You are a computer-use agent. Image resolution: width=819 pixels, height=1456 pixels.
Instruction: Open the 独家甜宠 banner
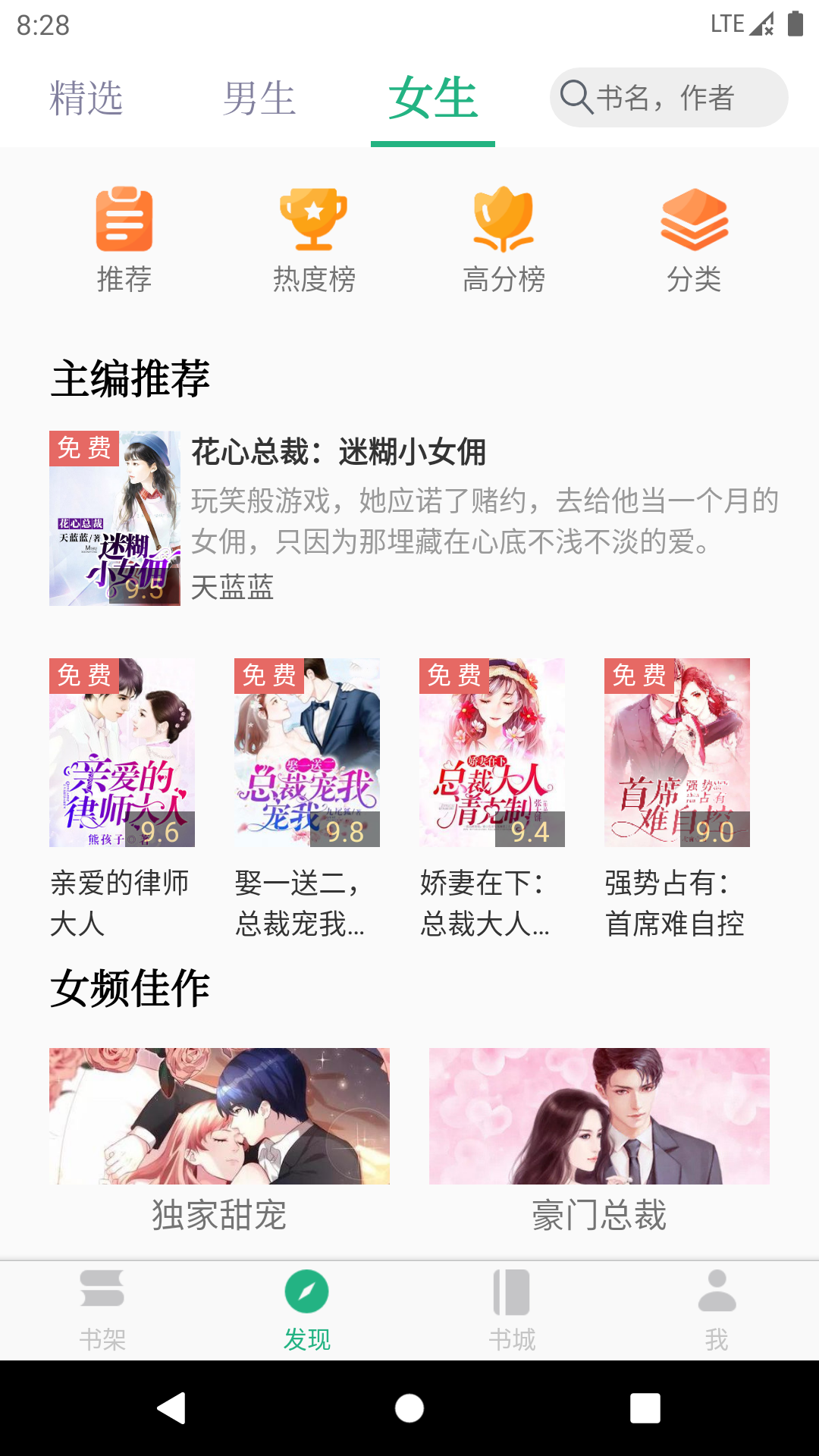click(x=219, y=1116)
